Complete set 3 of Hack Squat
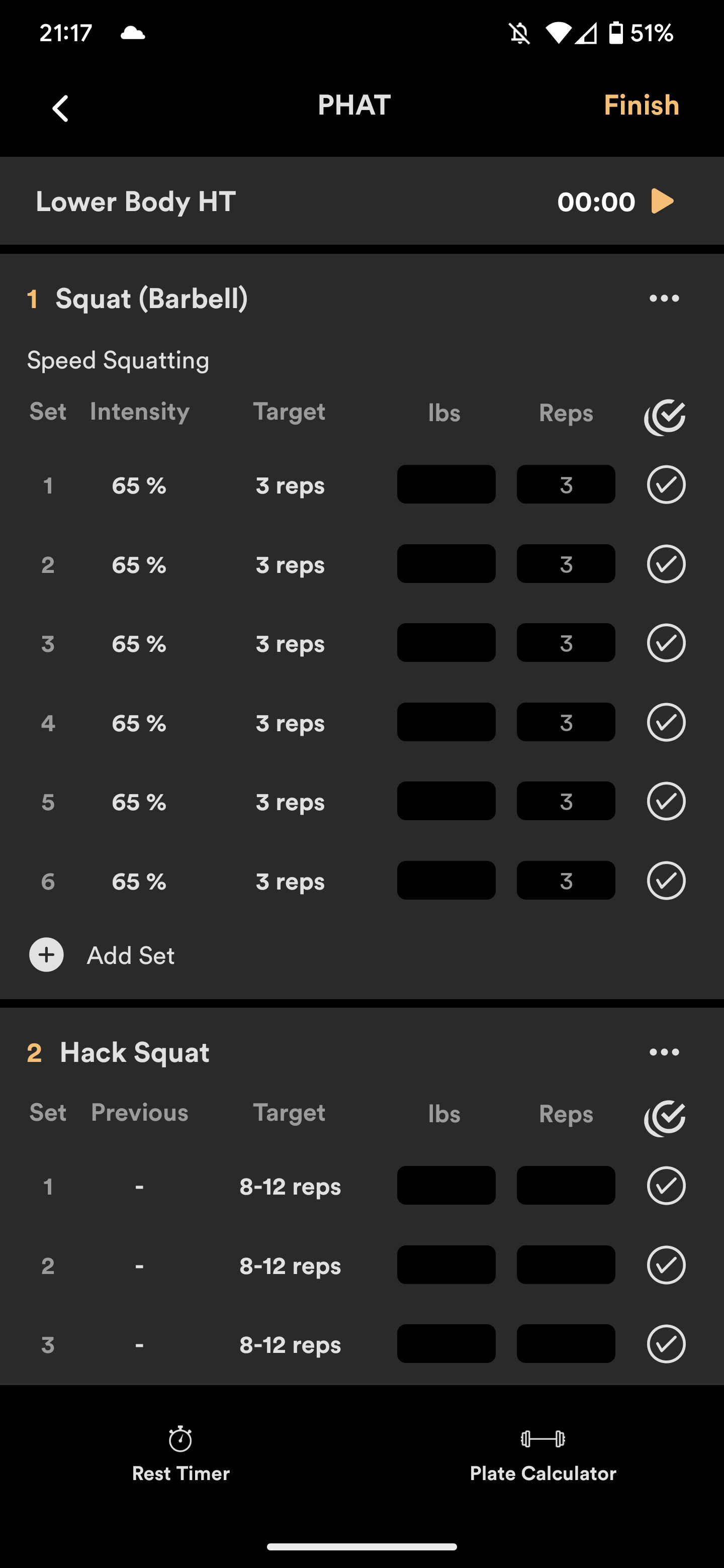The height and width of the screenshot is (1568, 724). pos(665,1344)
